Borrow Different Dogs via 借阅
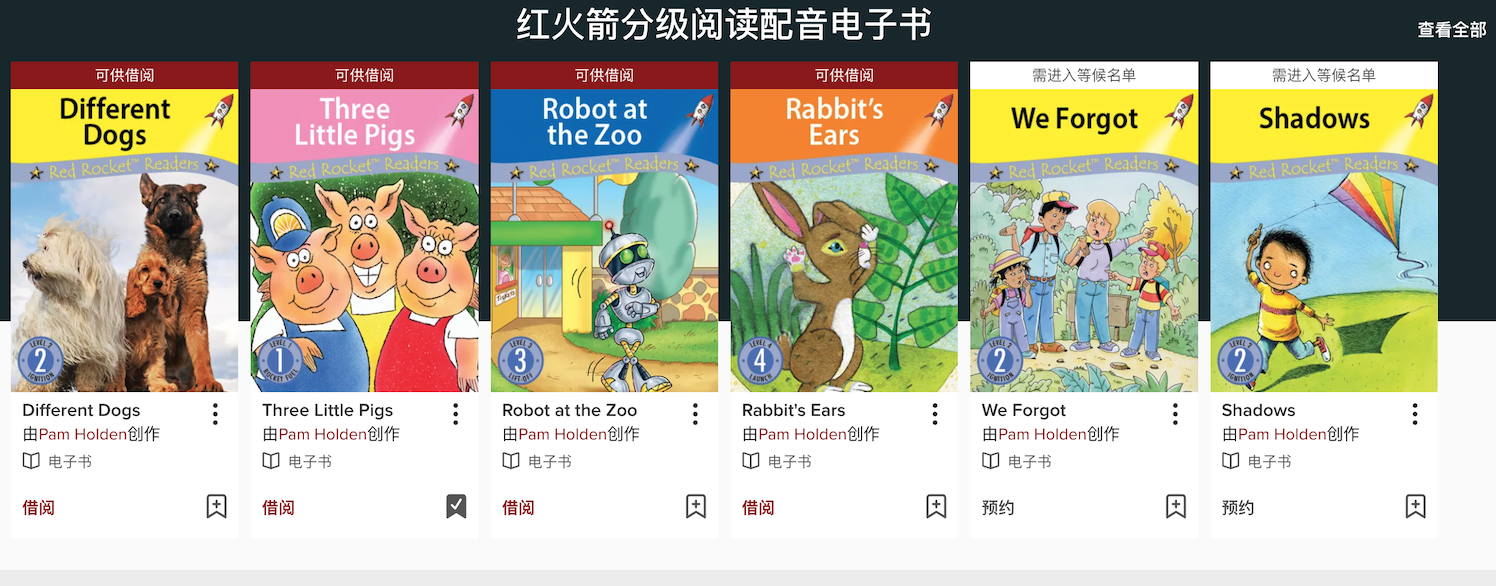 (38, 508)
